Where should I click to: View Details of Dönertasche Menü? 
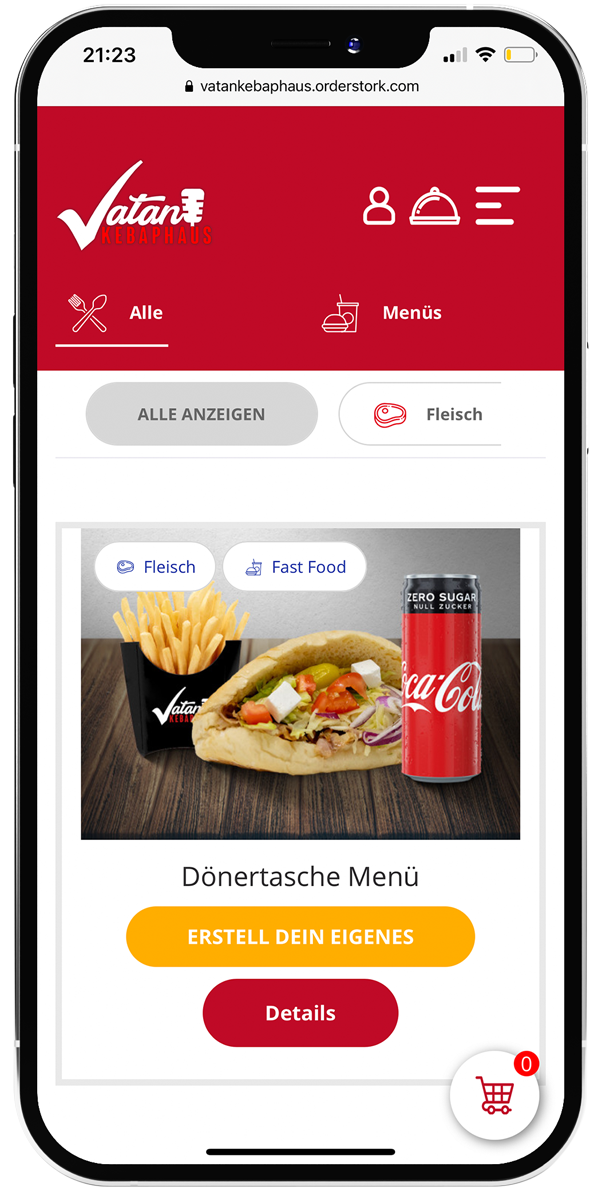pos(300,1013)
